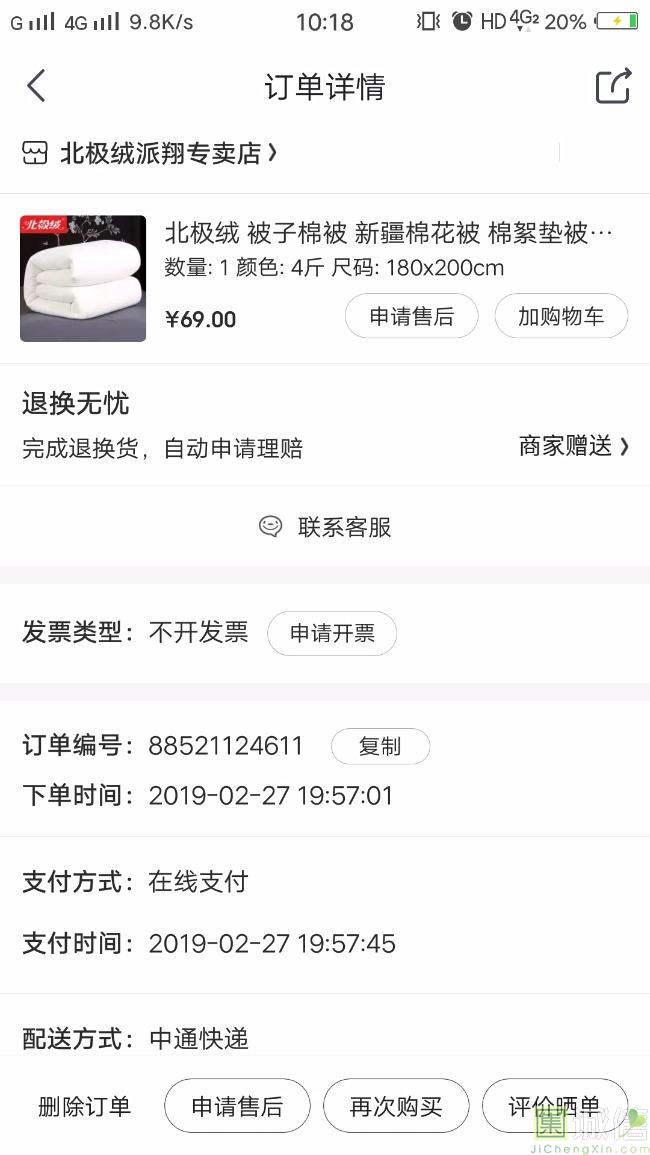Open the 北极绒派翔专卖店 store page

[160, 153]
